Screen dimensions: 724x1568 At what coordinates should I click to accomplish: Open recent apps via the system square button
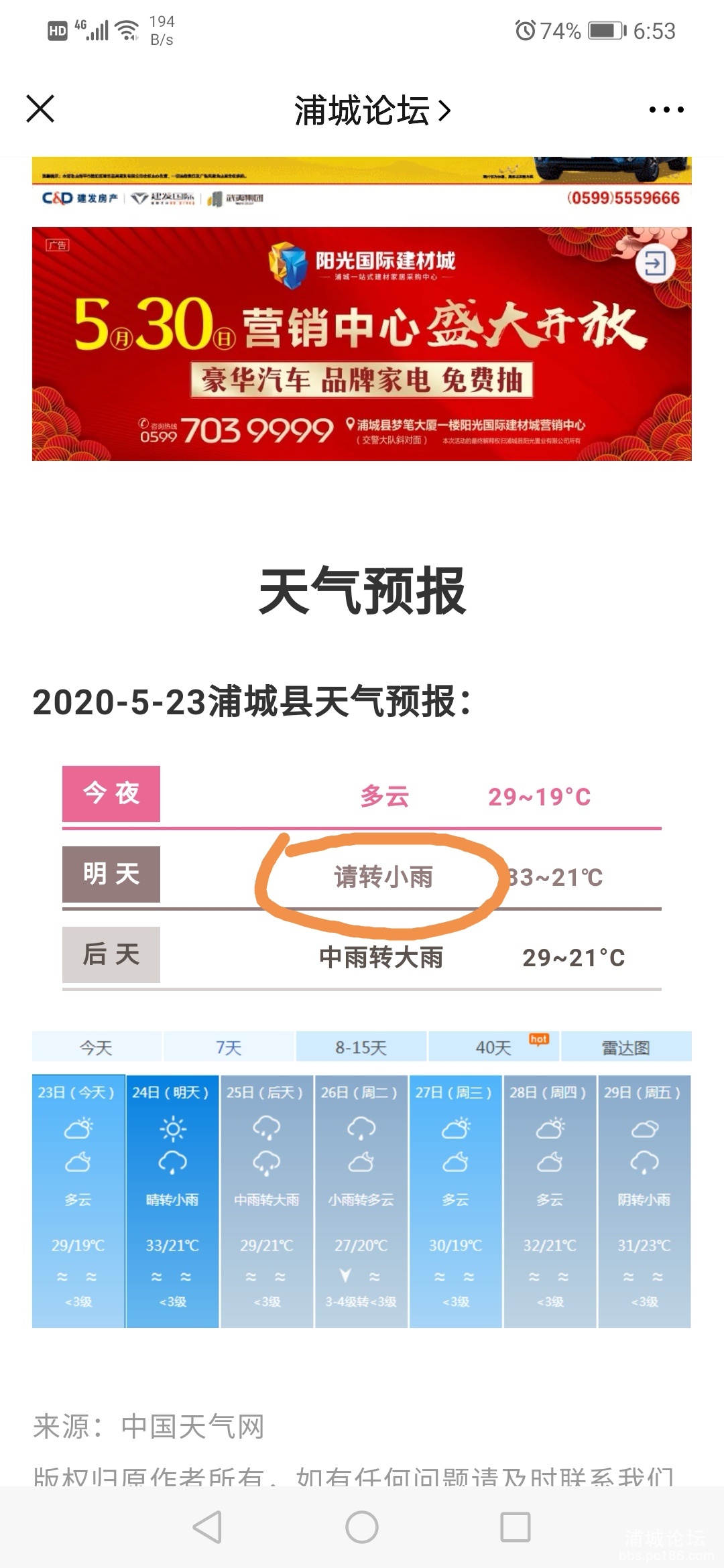pos(516,1527)
